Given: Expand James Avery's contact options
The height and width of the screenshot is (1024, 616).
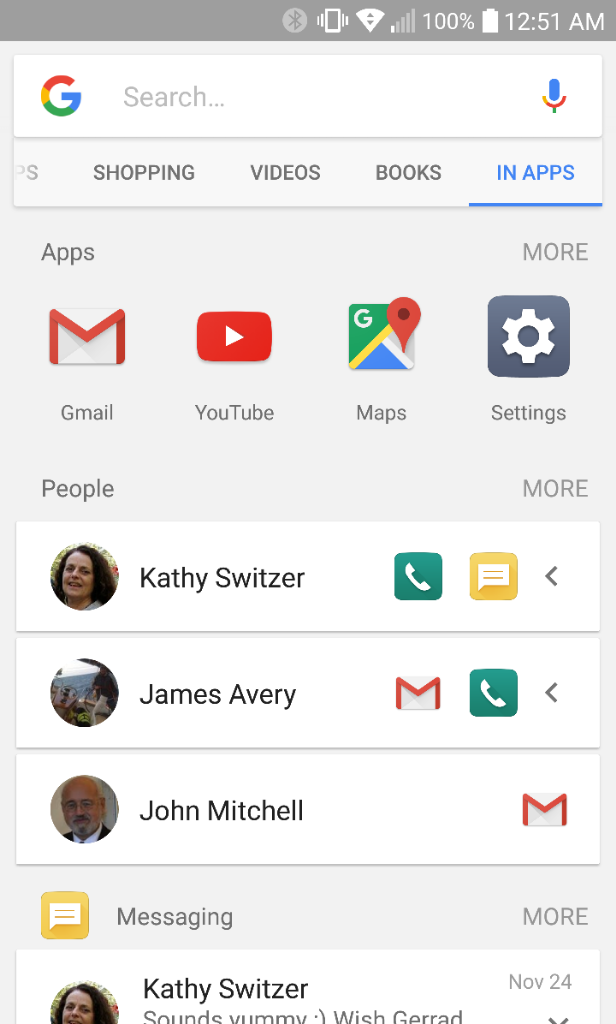Looking at the screenshot, I should point(552,693).
